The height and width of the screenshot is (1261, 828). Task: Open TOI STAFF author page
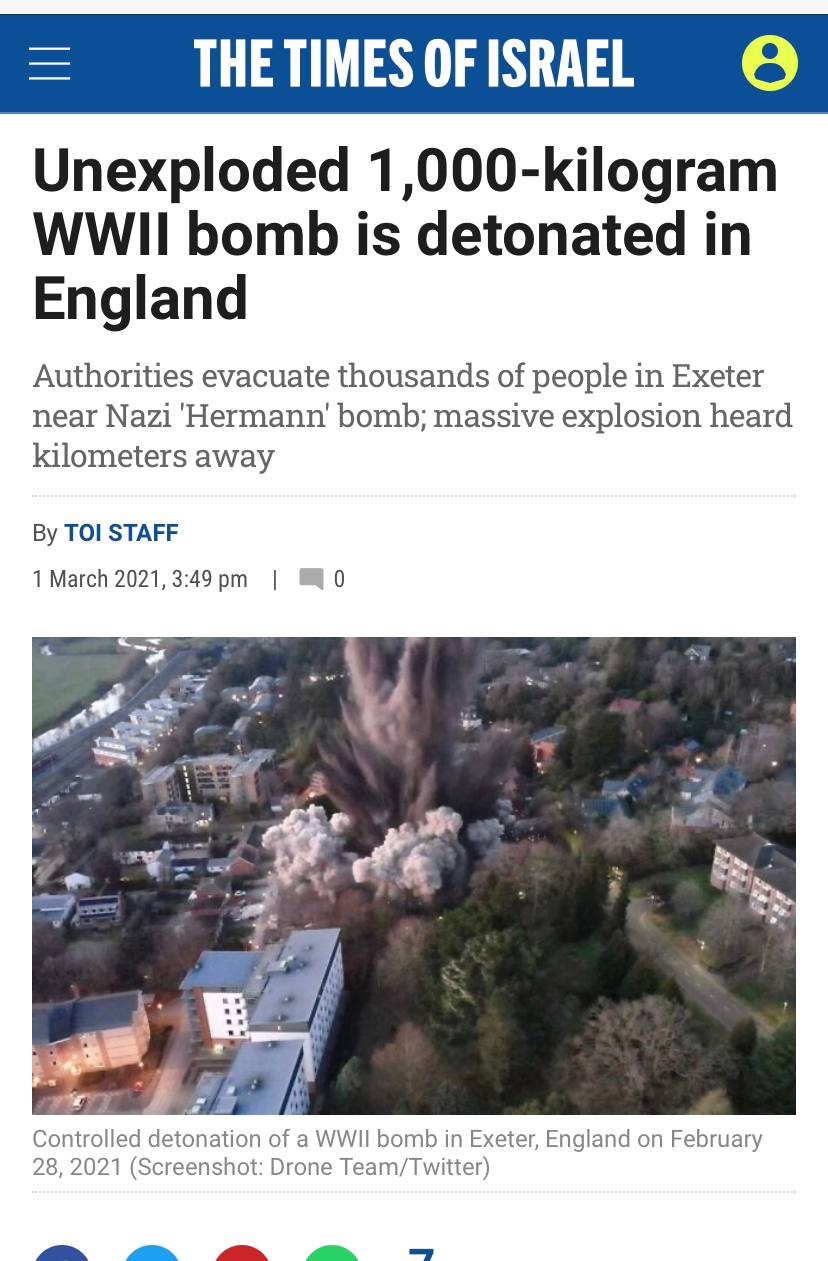click(x=121, y=533)
